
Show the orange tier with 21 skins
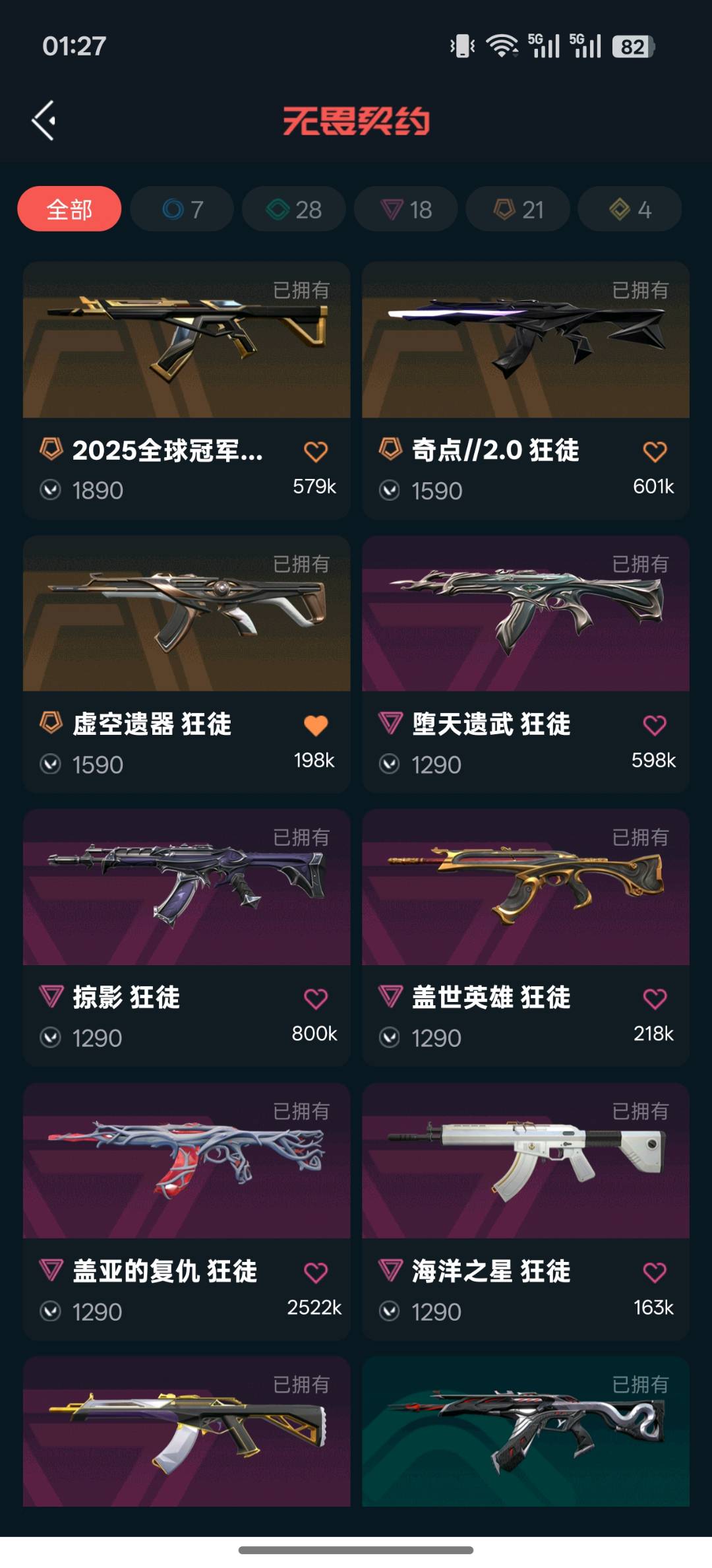point(518,209)
